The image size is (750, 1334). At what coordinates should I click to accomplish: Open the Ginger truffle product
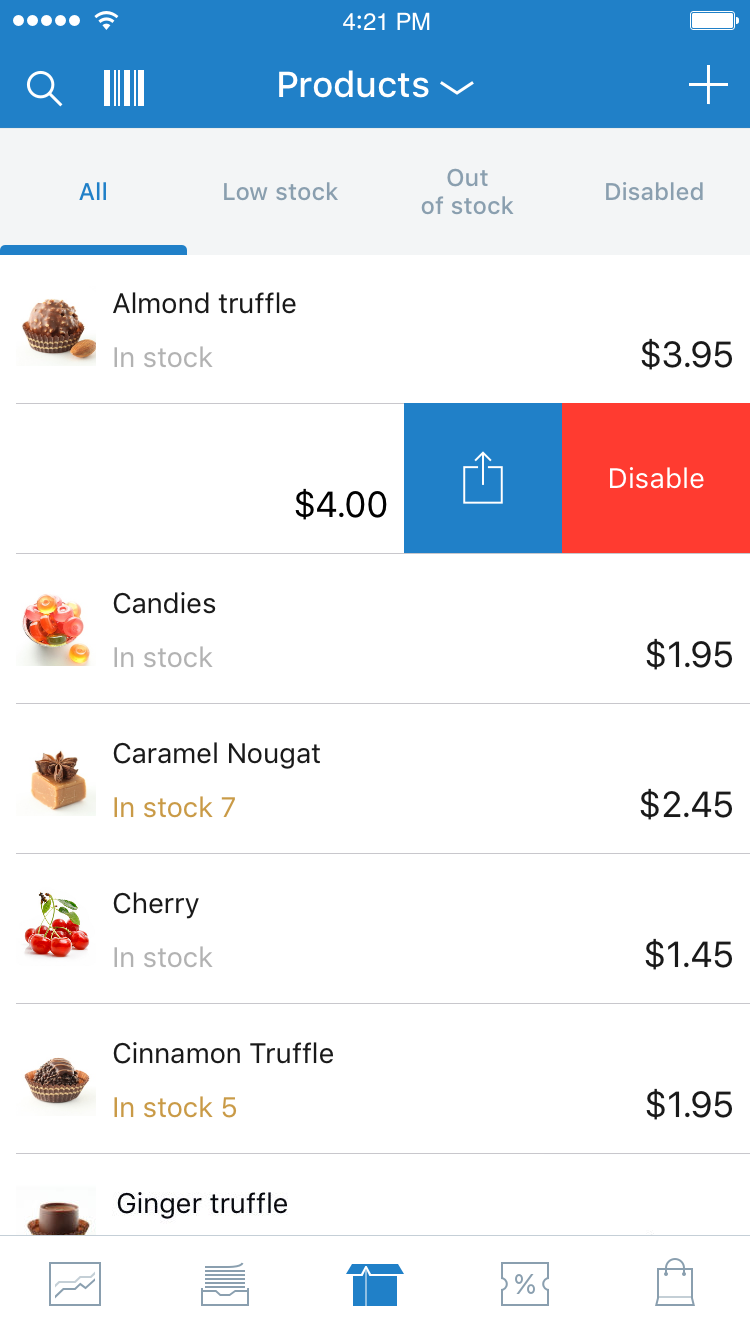375,1206
